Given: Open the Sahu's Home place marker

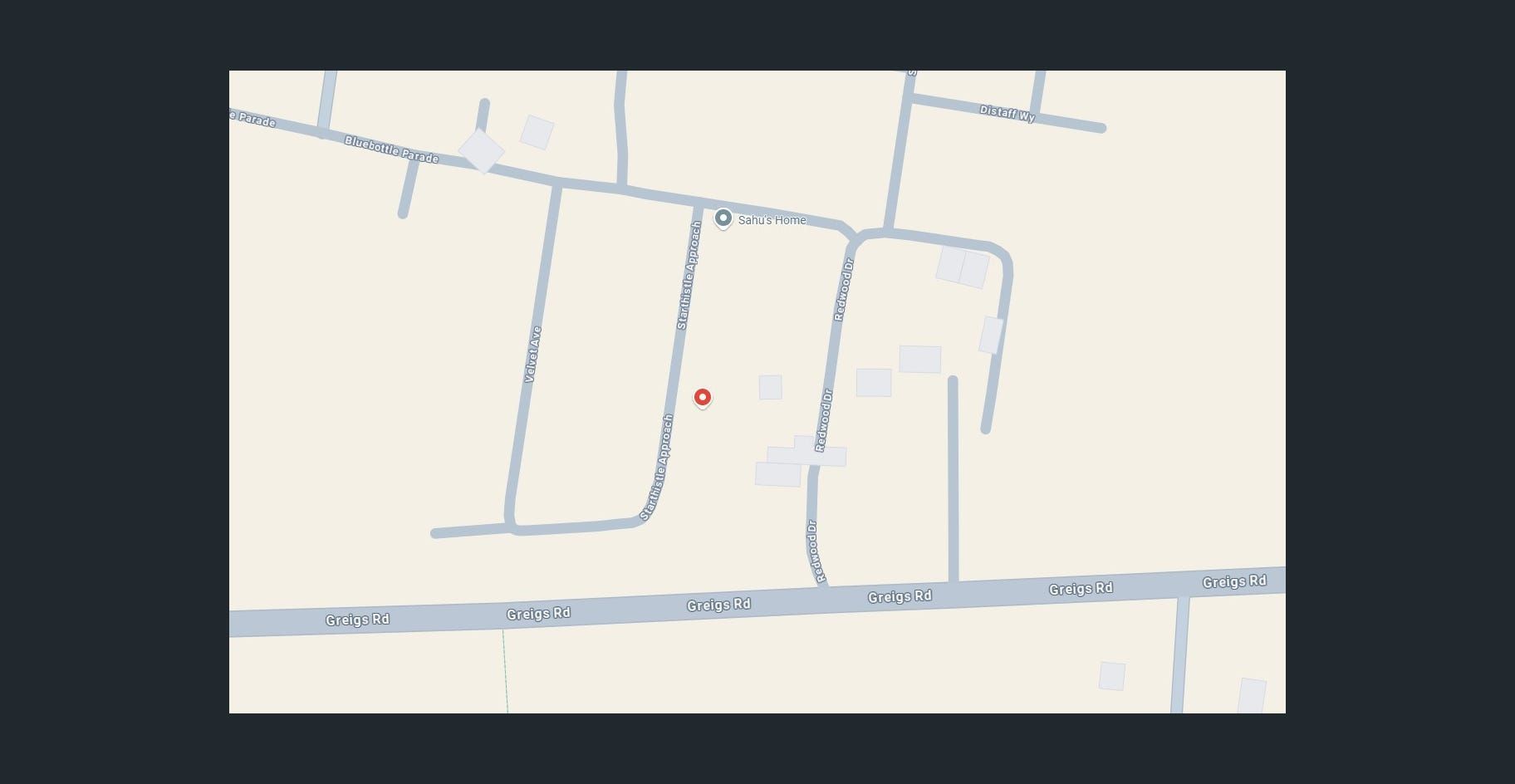Looking at the screenshot, I should (x=723, y=218).
